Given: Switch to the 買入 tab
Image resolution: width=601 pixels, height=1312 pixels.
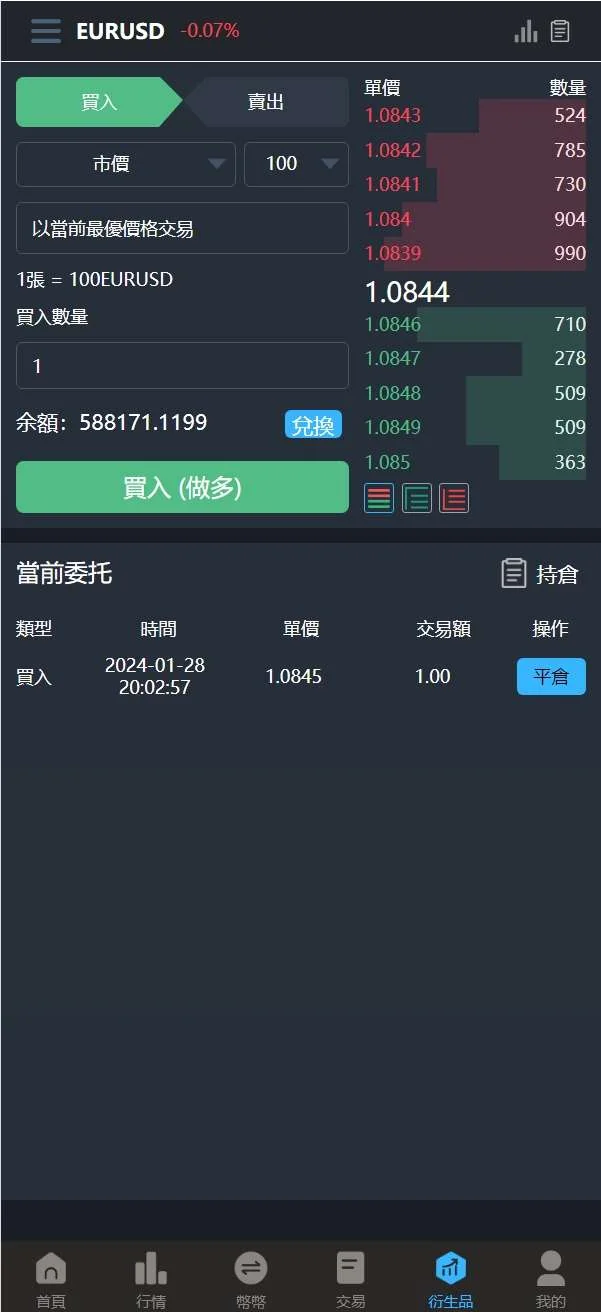Looking at the screenshot, I should coord(98,102).
